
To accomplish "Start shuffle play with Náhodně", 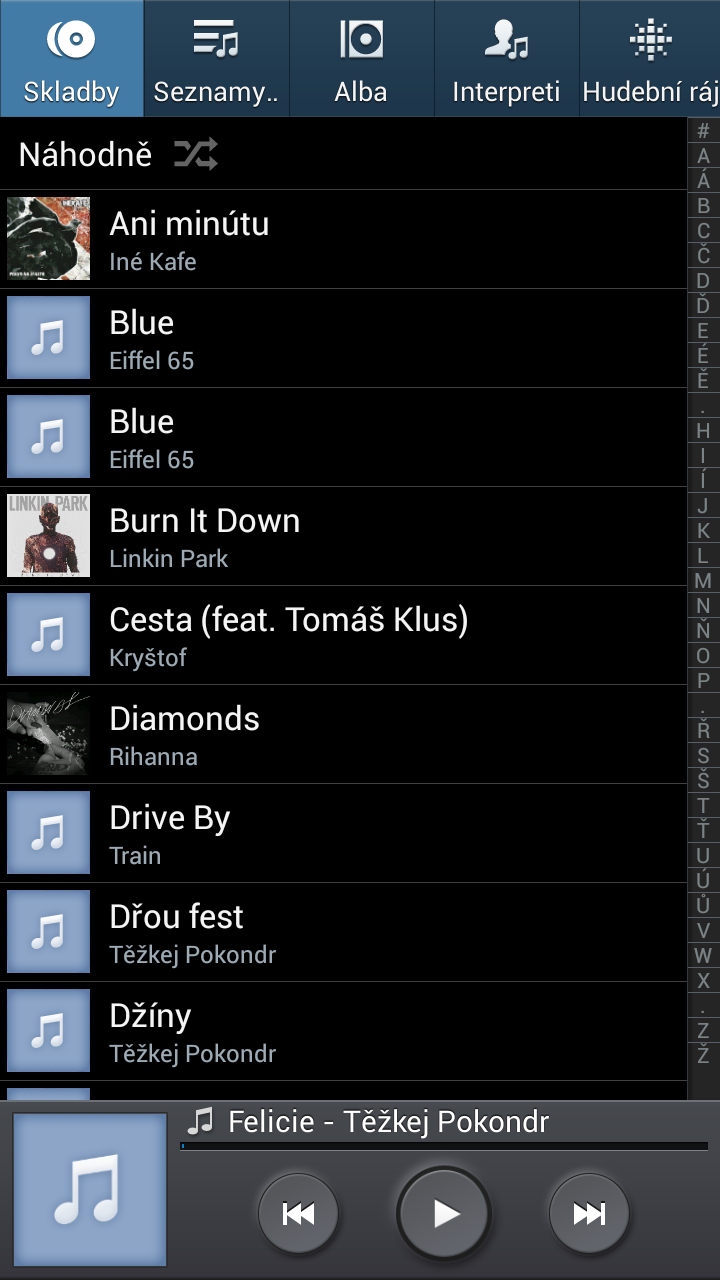I will point(118,154).
